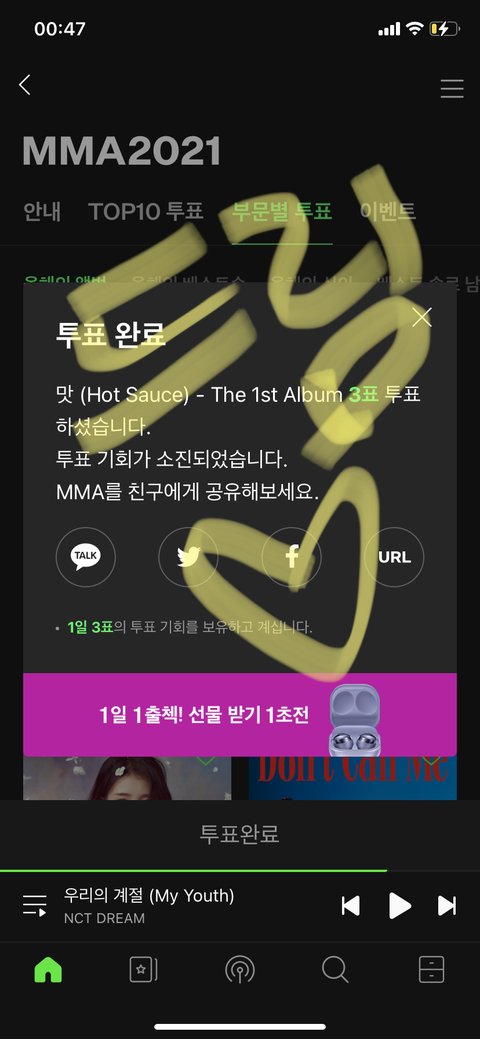This screenshot has height=1039, width=480.
Task: Share MMA on Twitter
Action: 188,557
